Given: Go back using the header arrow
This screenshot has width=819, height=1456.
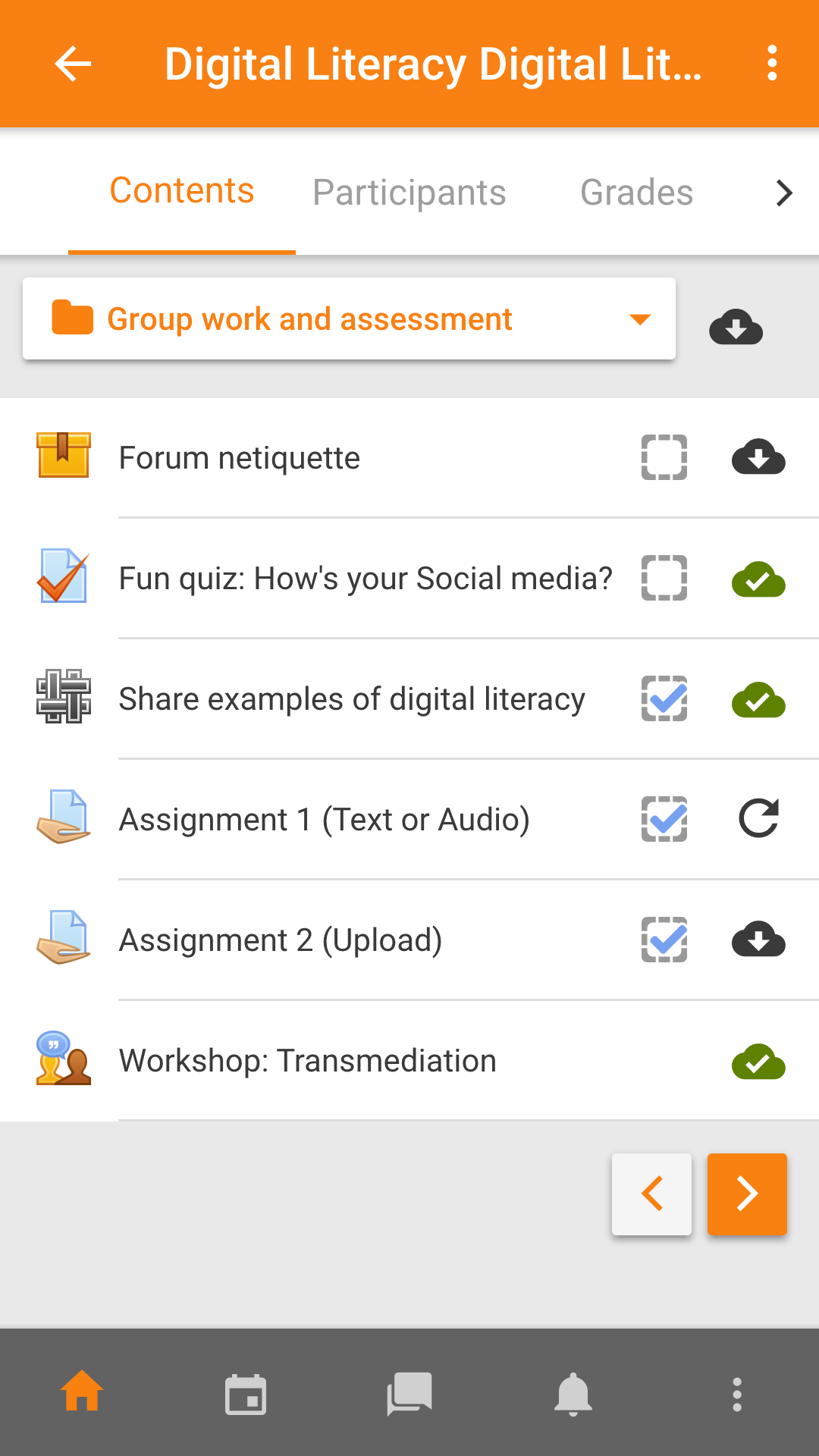Looking at the screenshot, I should [73, 64].
